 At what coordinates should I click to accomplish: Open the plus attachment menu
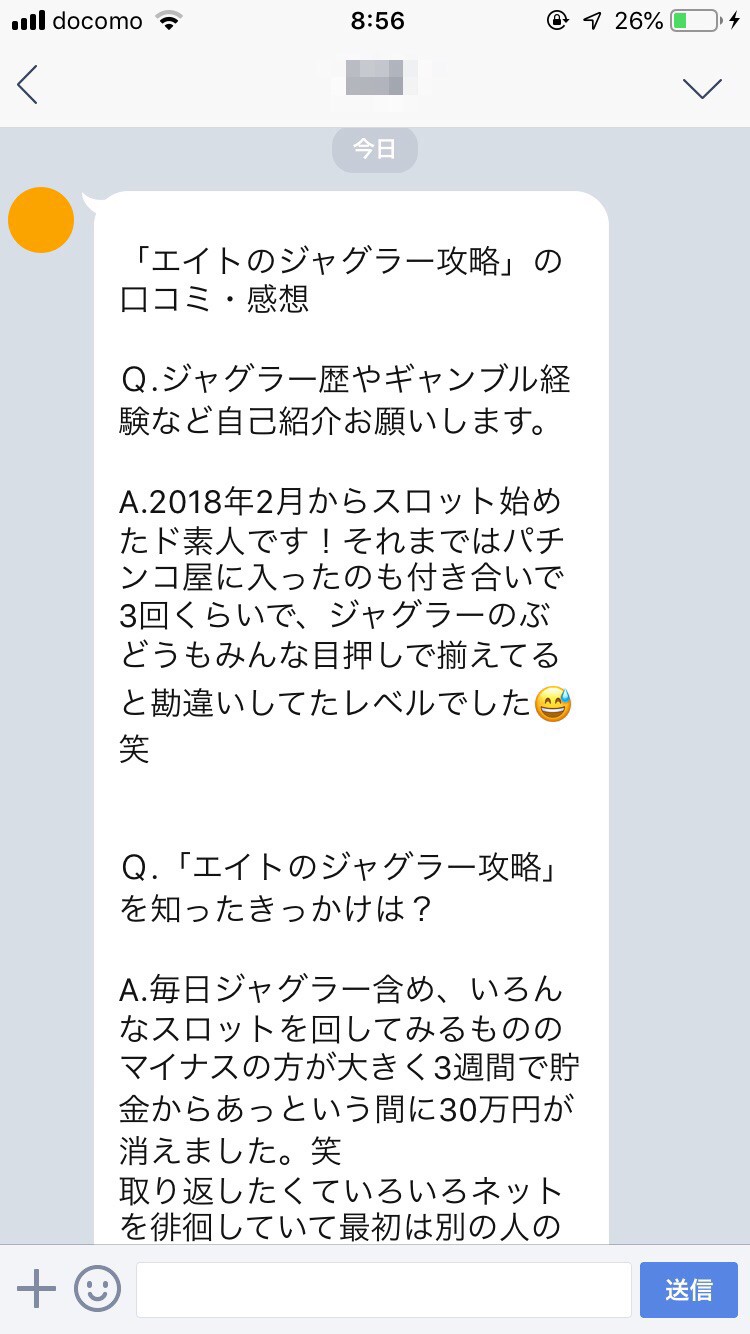point(37,1290)
